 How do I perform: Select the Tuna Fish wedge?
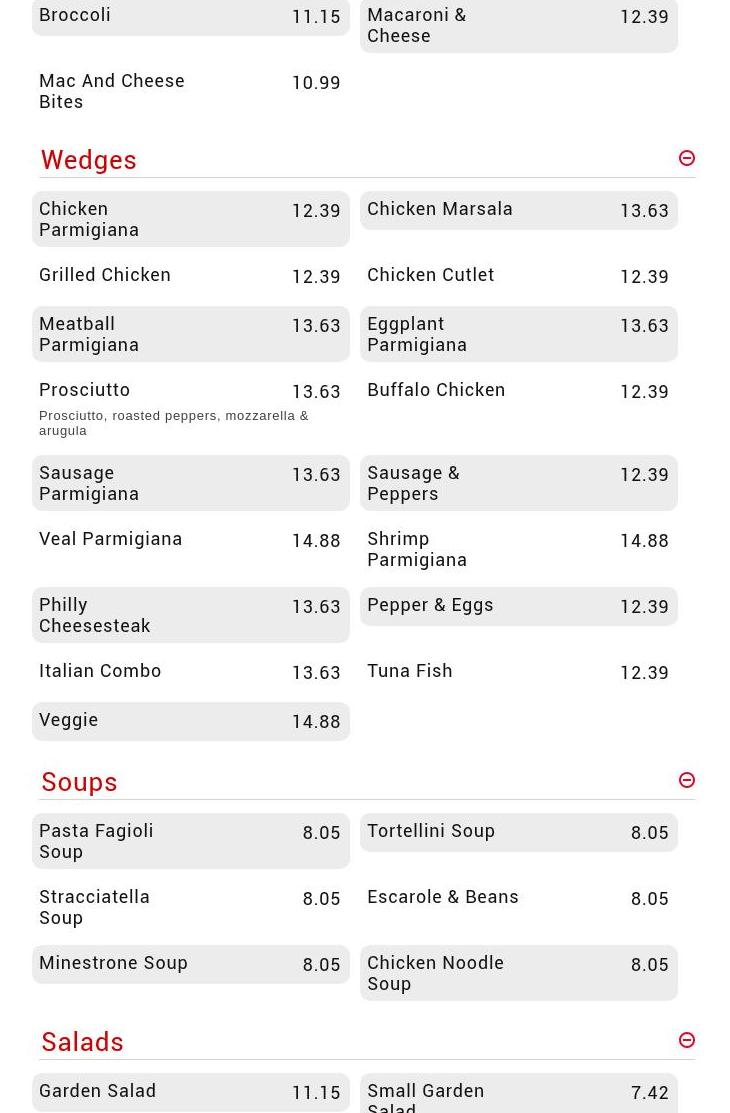(x=518, y=672)
